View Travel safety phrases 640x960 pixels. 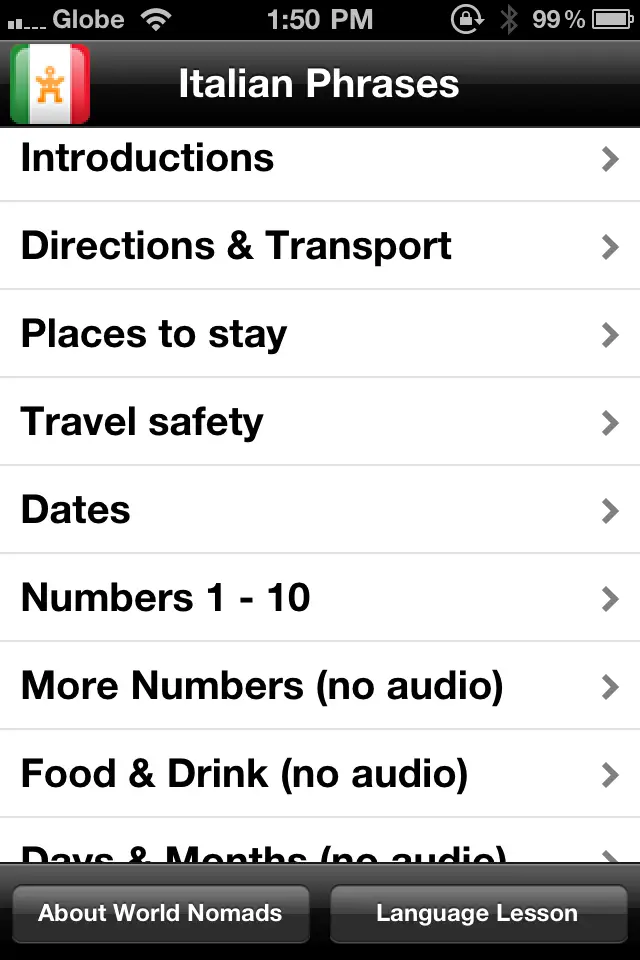click(x=320, y=422)
